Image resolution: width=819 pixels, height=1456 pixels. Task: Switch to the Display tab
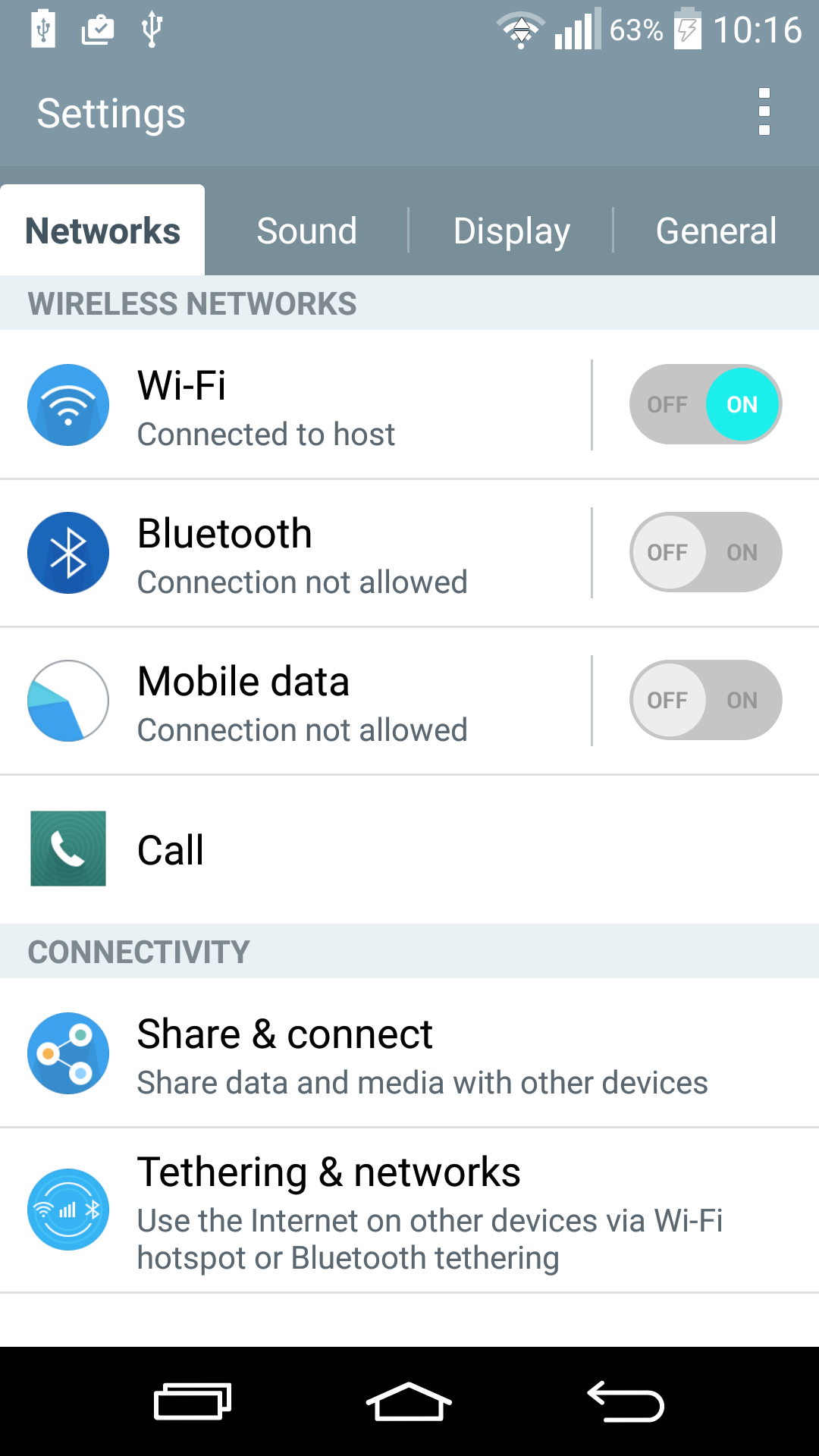(511, 231)
